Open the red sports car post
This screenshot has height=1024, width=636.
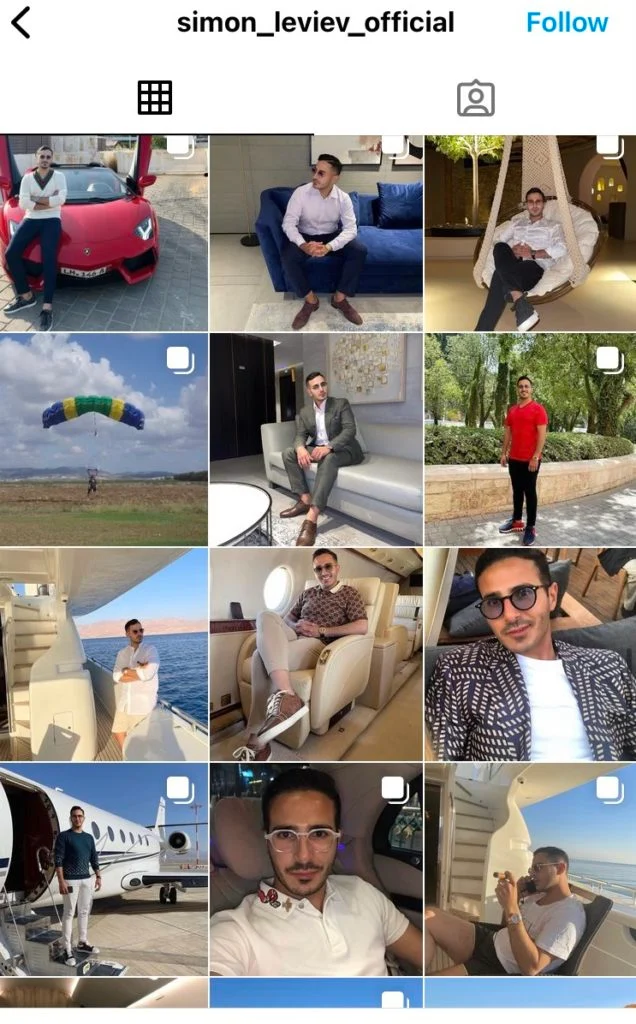coord(104,233)
